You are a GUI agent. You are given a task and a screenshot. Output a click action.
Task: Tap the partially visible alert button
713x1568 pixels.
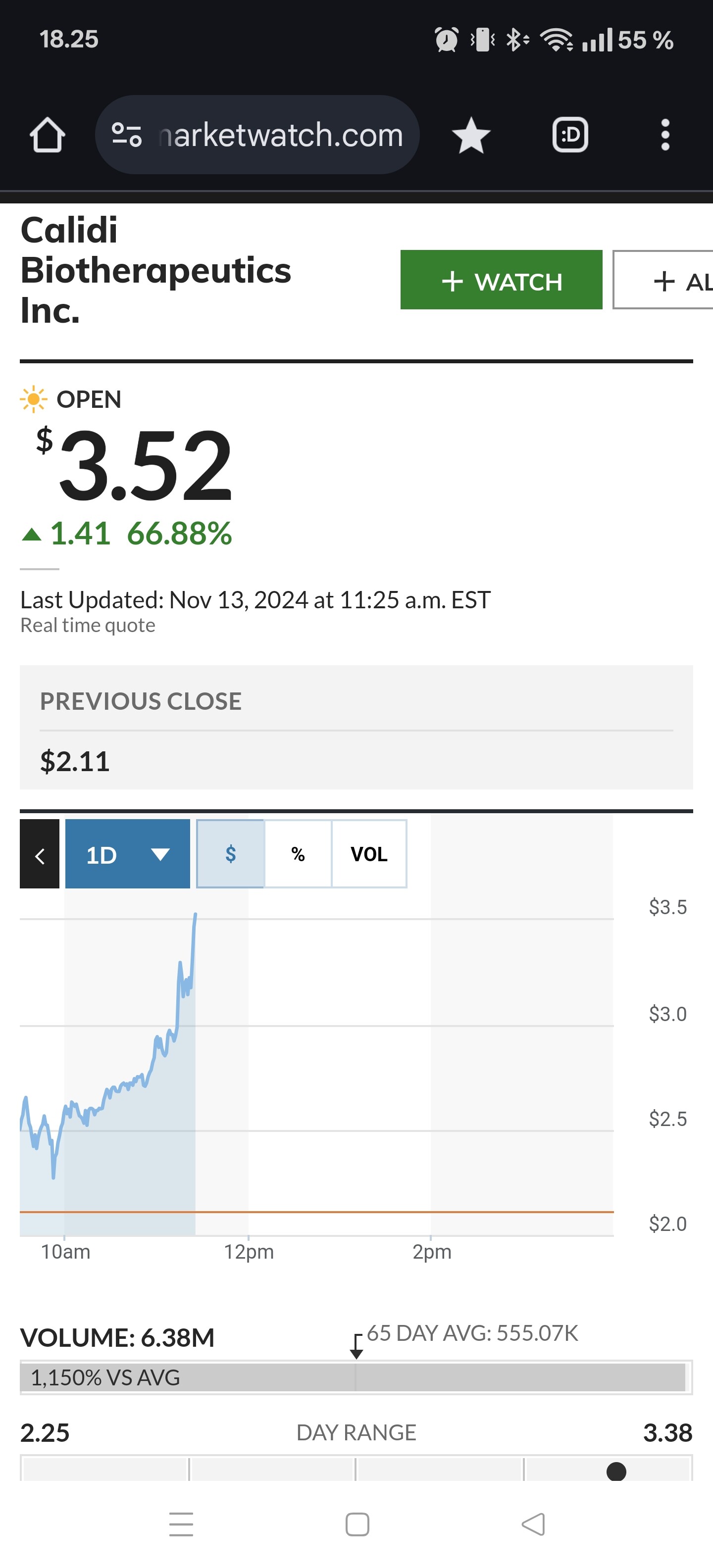tap(663, 280)
